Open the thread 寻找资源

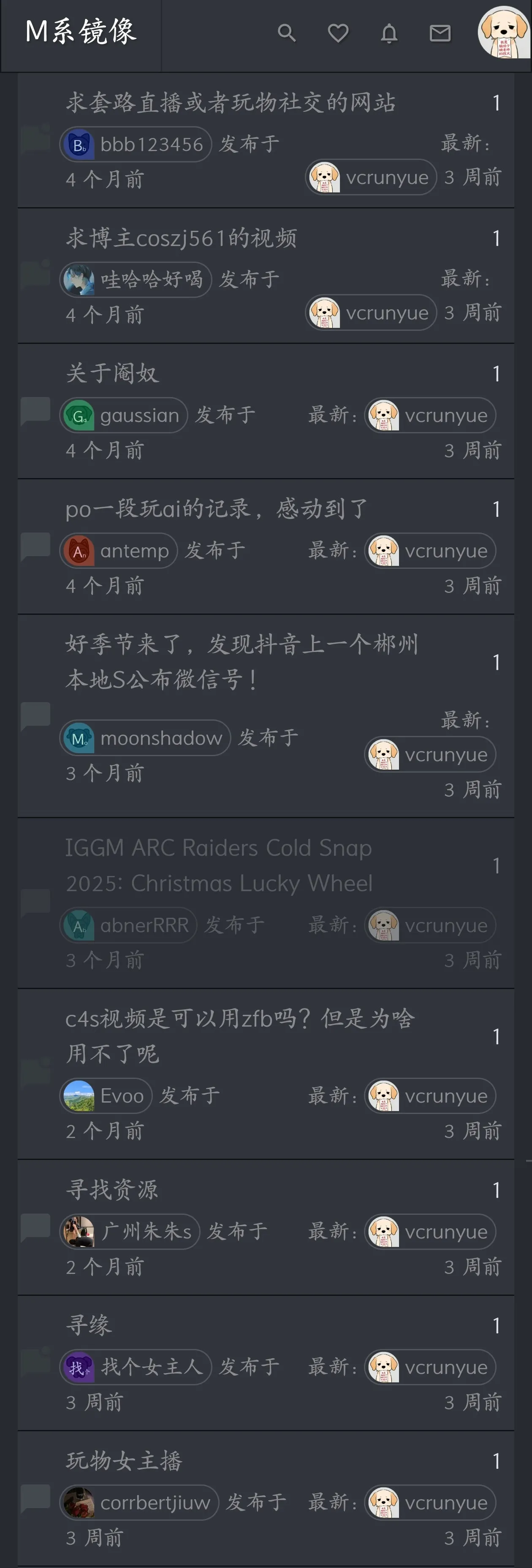click(x=112, y=1190)
